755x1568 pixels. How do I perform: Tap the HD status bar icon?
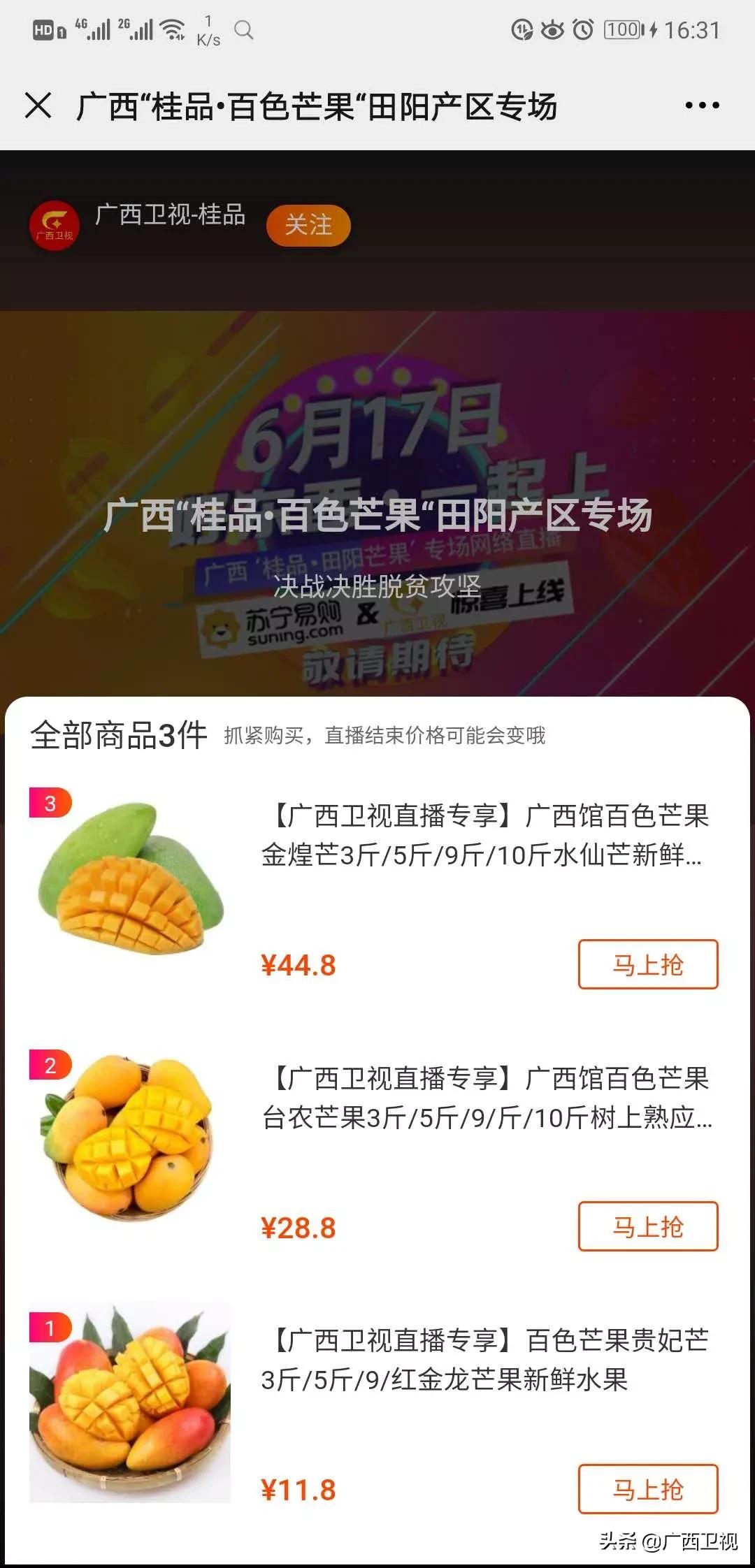click(x=43, y=29)
